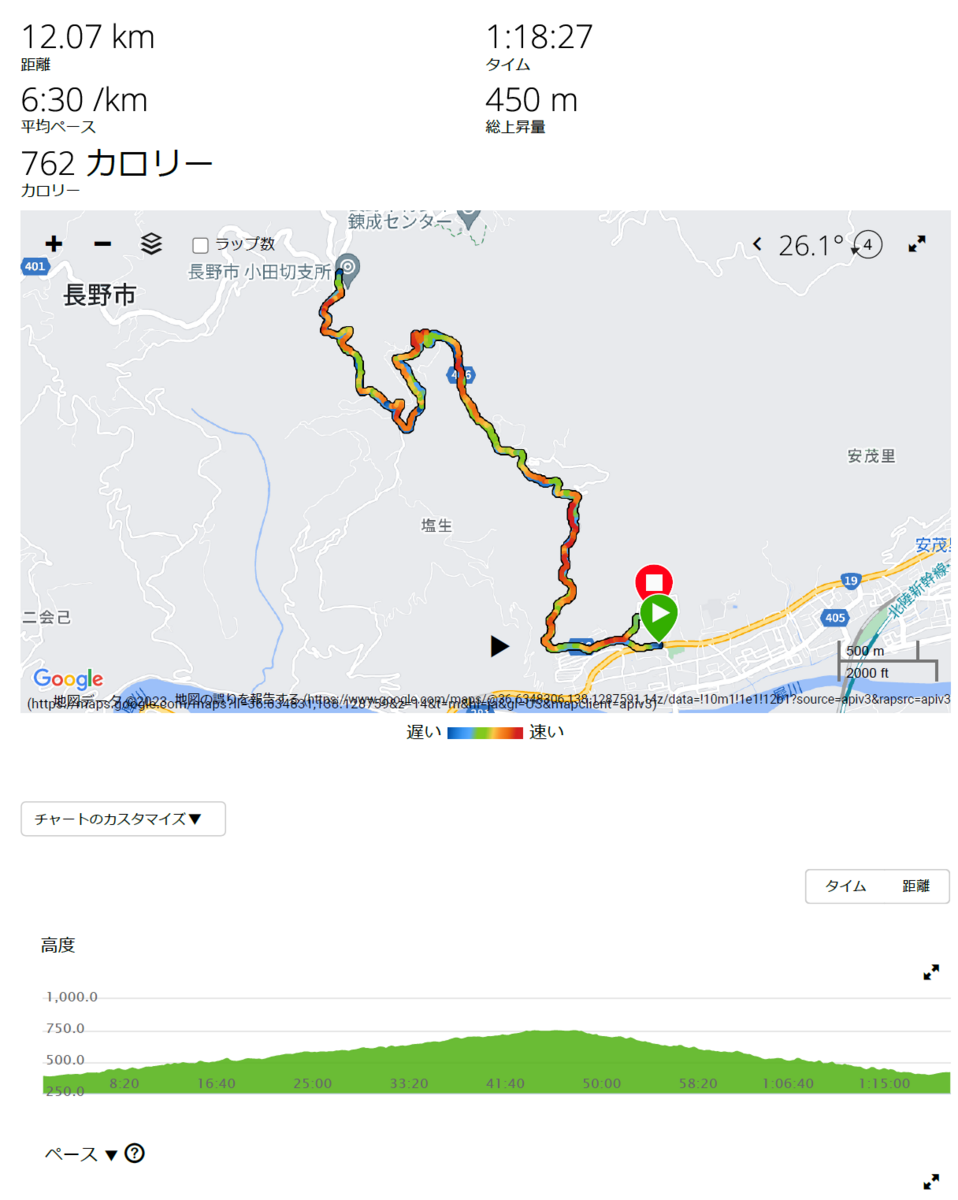
Task: Expand the ペース chart to fullscreen
Action: point(931,1181)
